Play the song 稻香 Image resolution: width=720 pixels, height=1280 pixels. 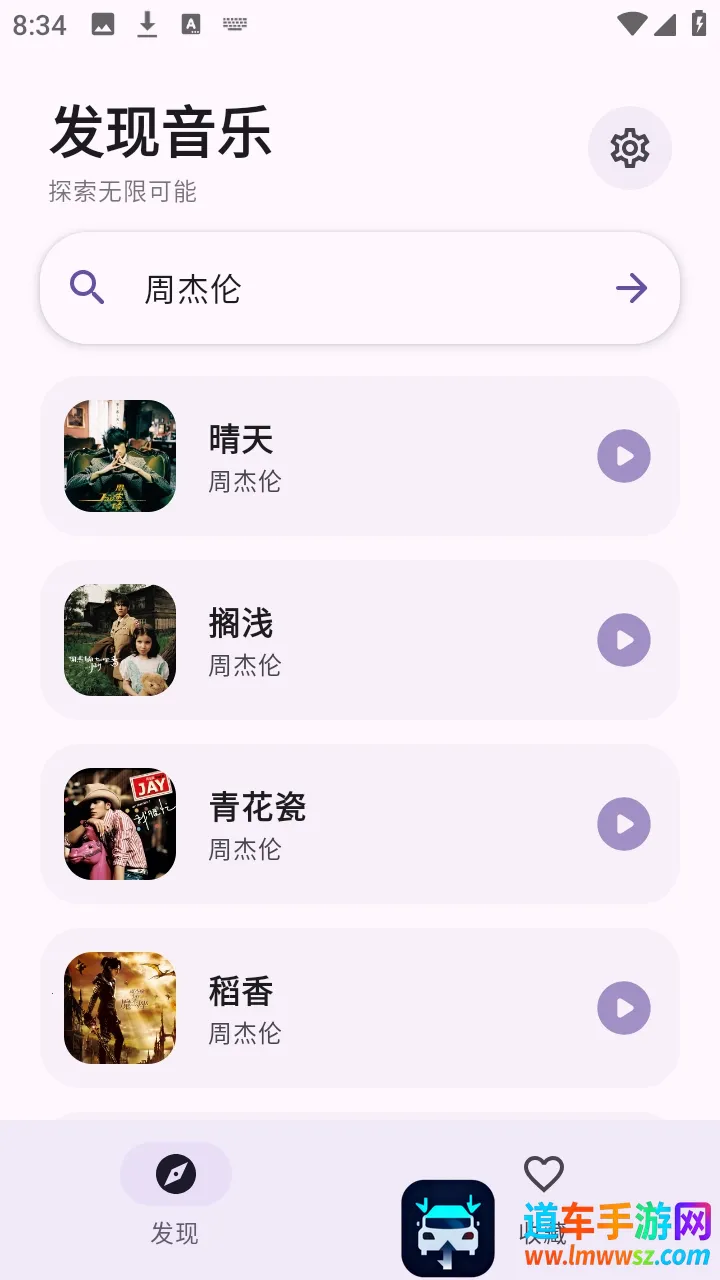click(624, 1009)
